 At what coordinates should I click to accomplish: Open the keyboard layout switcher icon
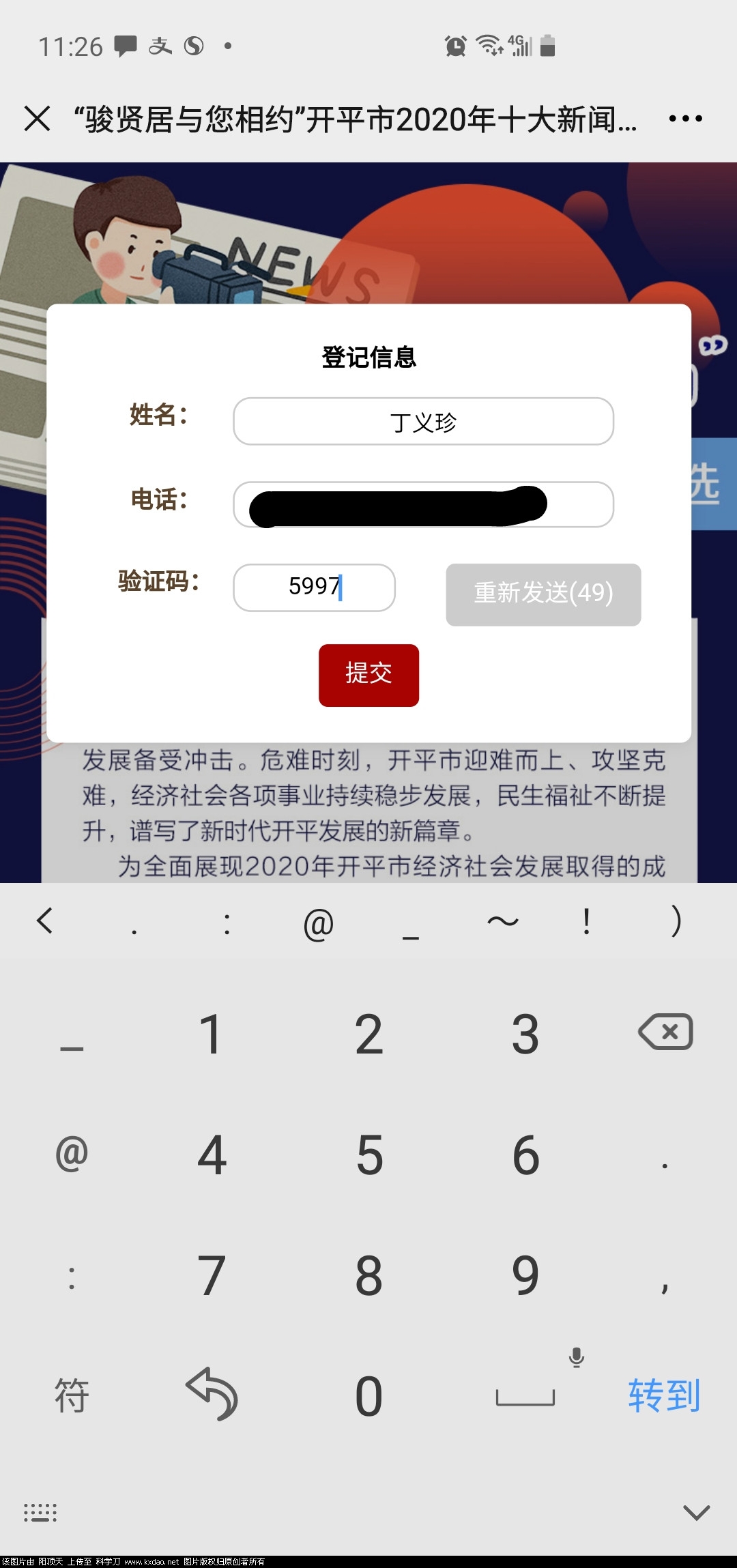(39, 1511)
